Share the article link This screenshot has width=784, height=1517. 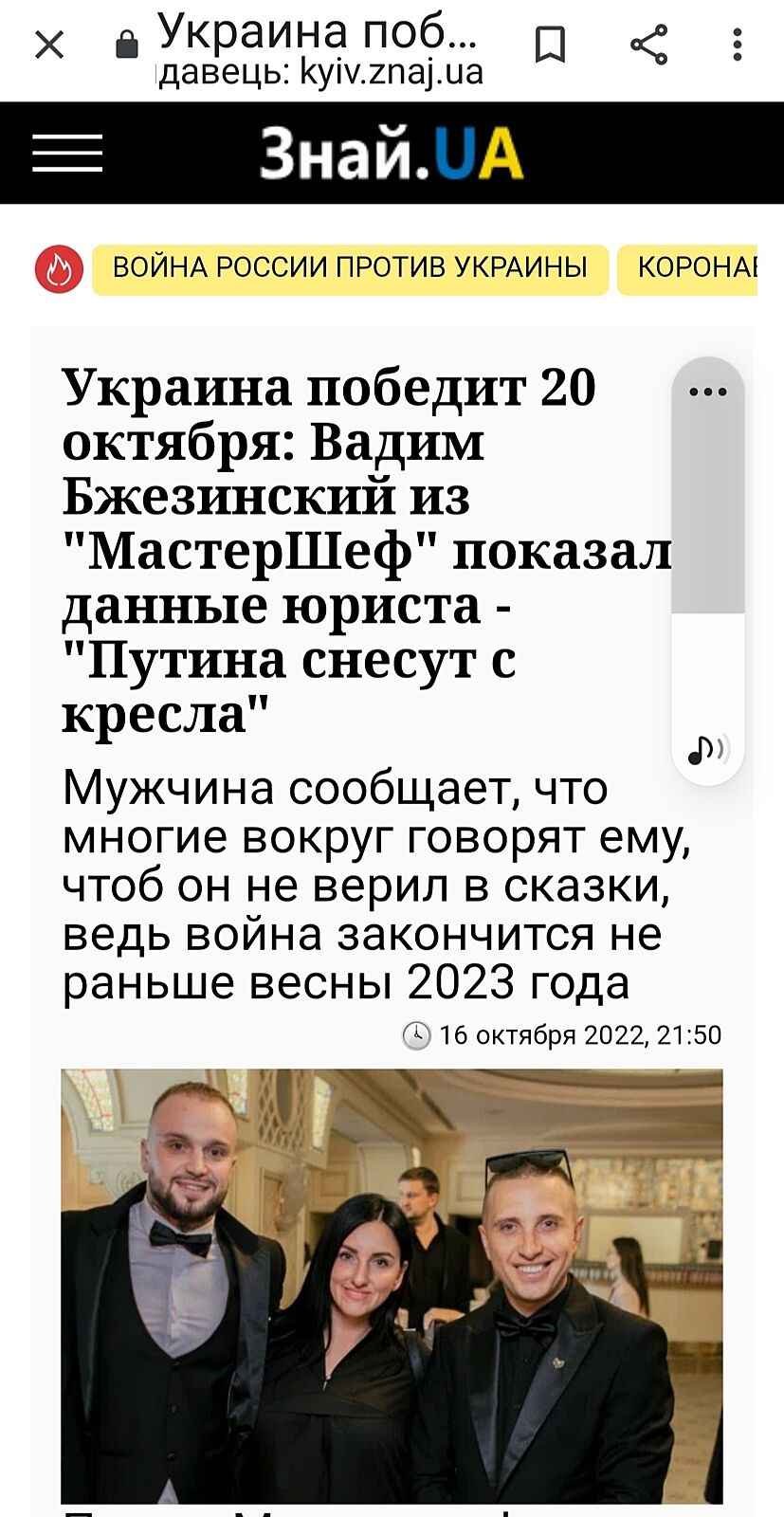[x=648, y=45]
